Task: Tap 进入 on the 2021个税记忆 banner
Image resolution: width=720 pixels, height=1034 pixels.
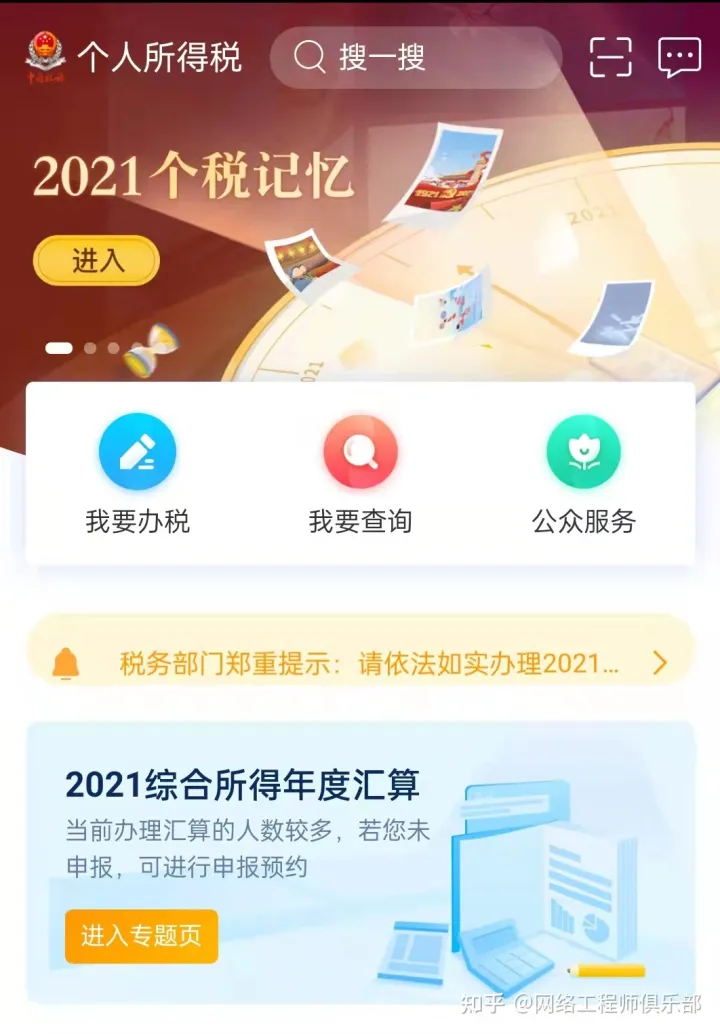Action: click(x=97, y=261)
